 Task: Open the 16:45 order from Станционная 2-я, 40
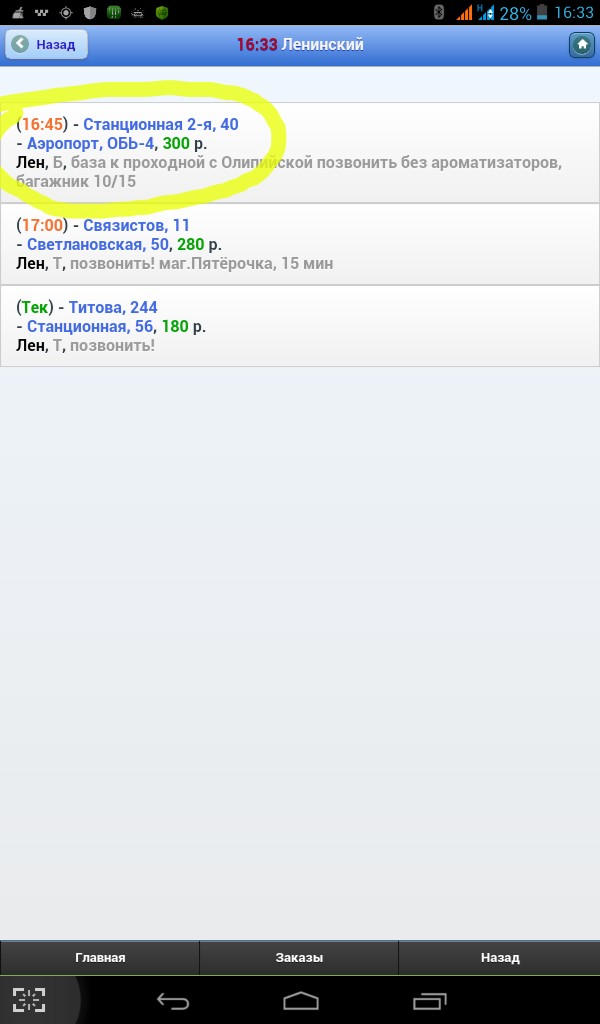(300, 152)
